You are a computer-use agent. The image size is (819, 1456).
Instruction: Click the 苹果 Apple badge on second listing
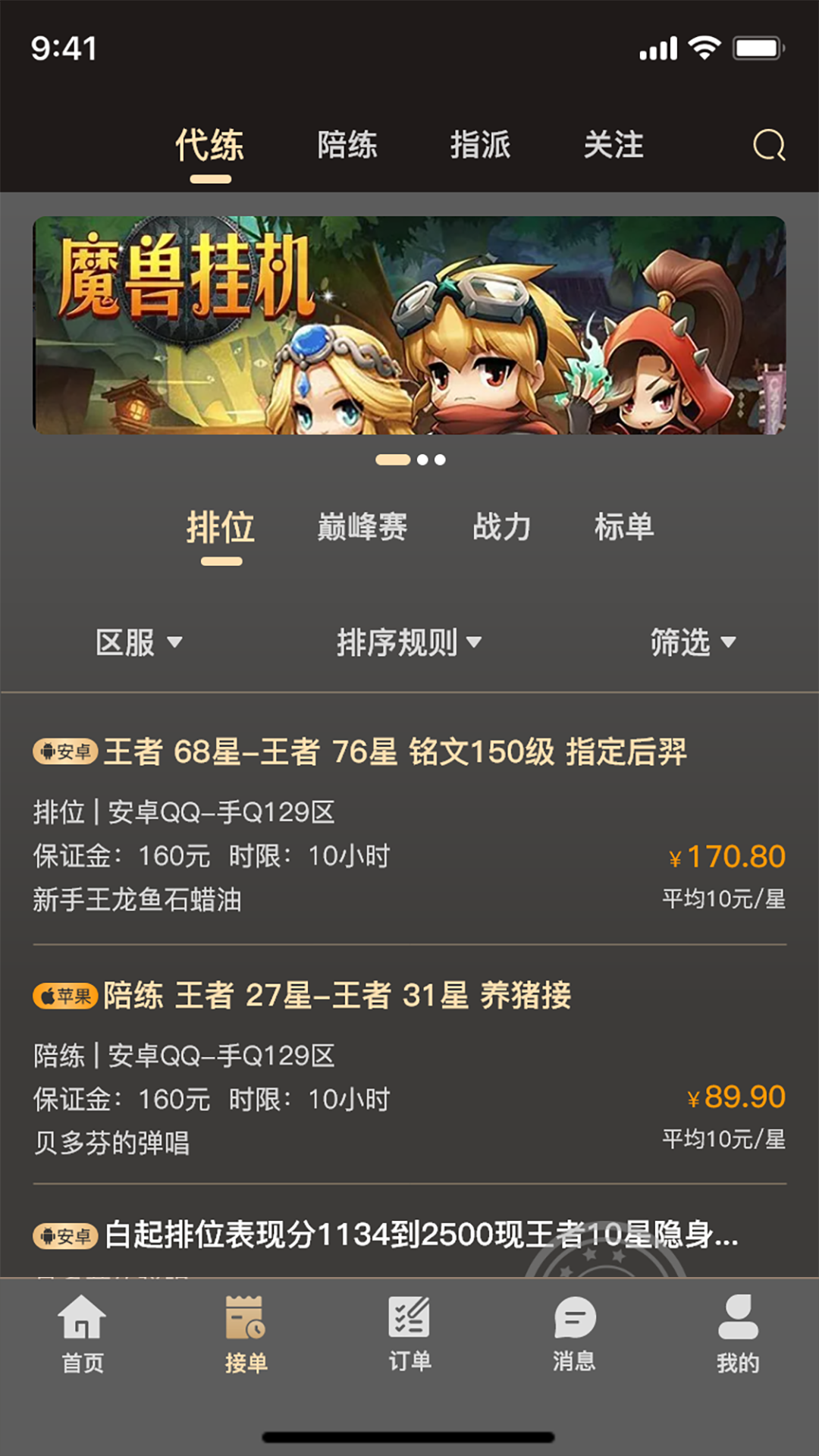tap(63, 998)
